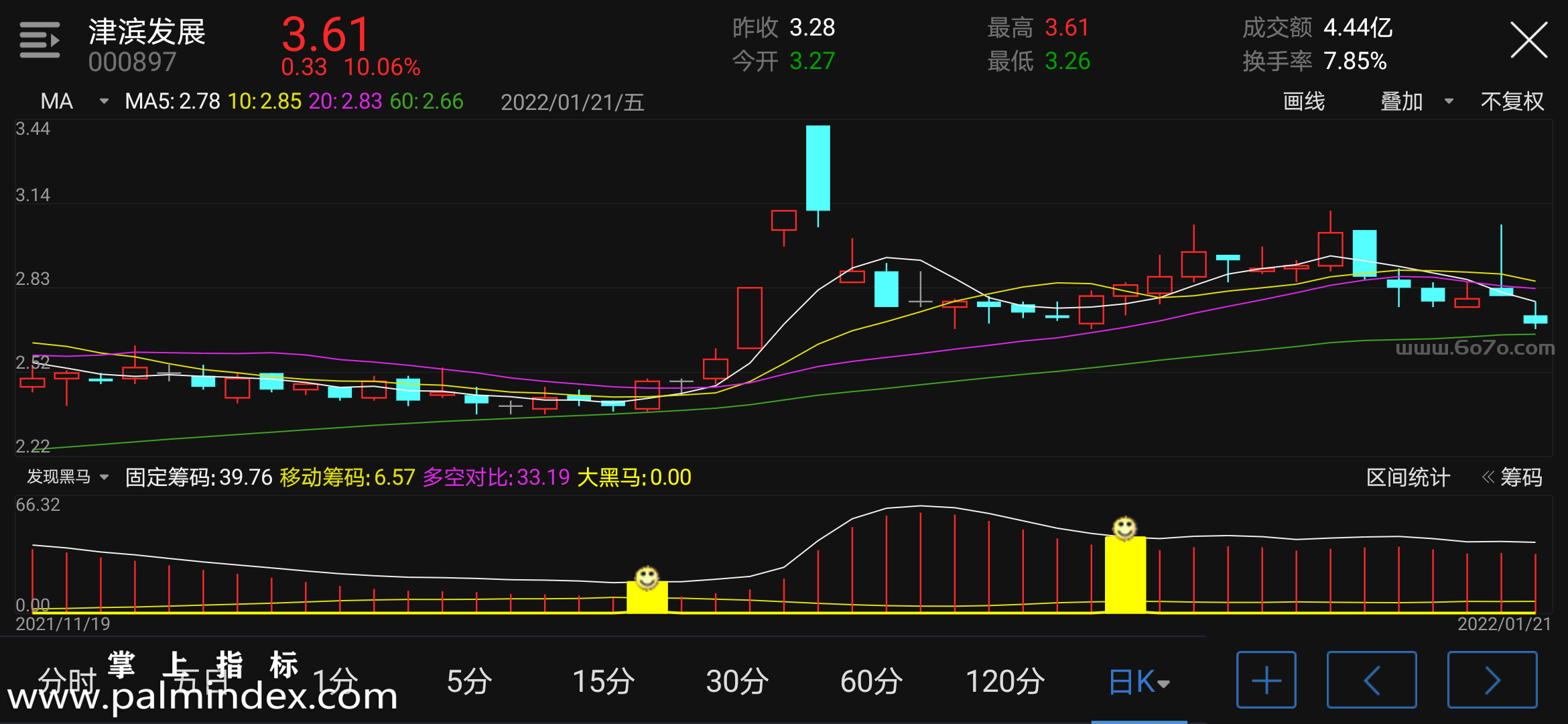Switch to the 15分 timeframe

[x=603, y=681]
